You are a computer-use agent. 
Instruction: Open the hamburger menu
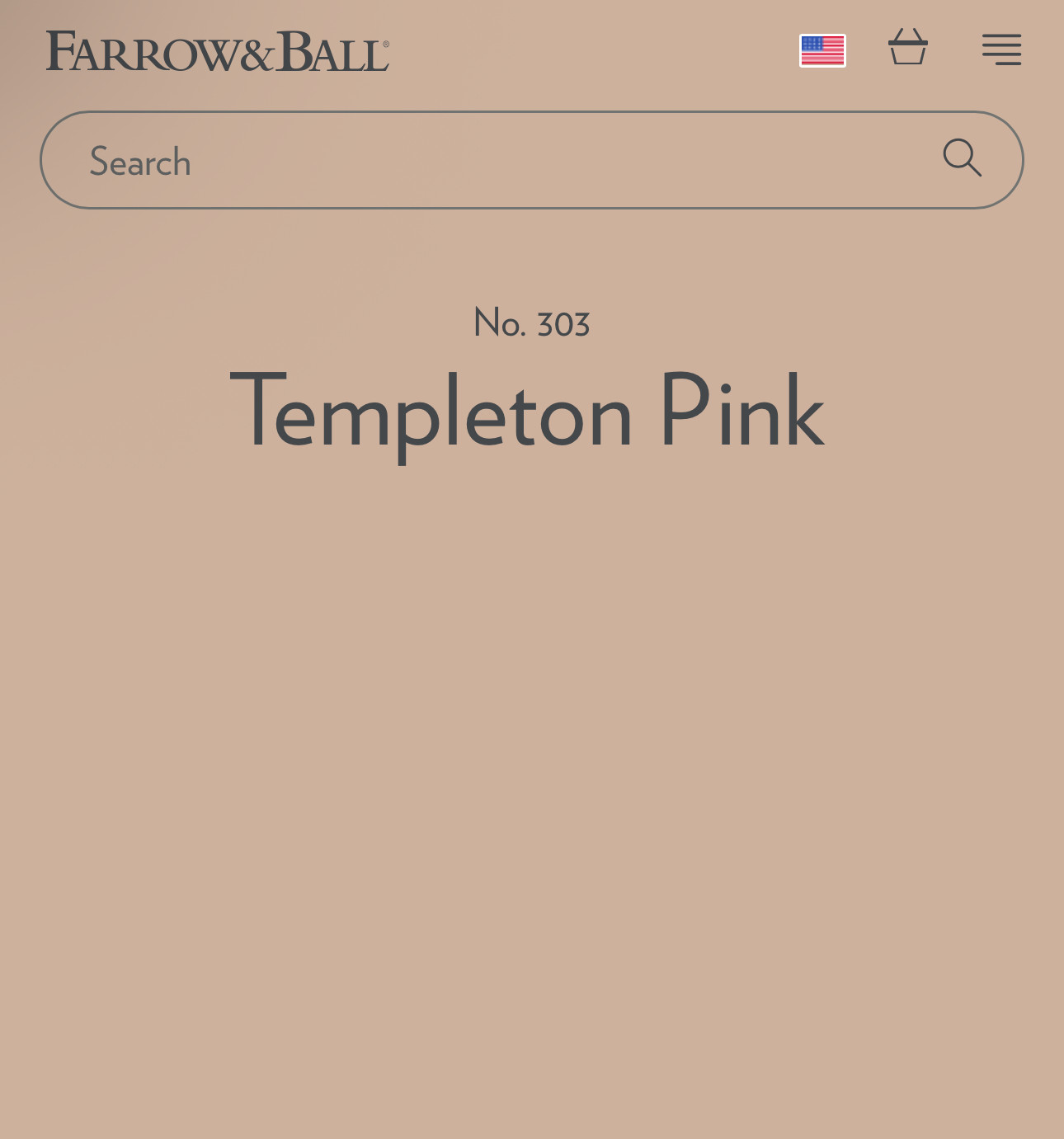[1001, 49]
